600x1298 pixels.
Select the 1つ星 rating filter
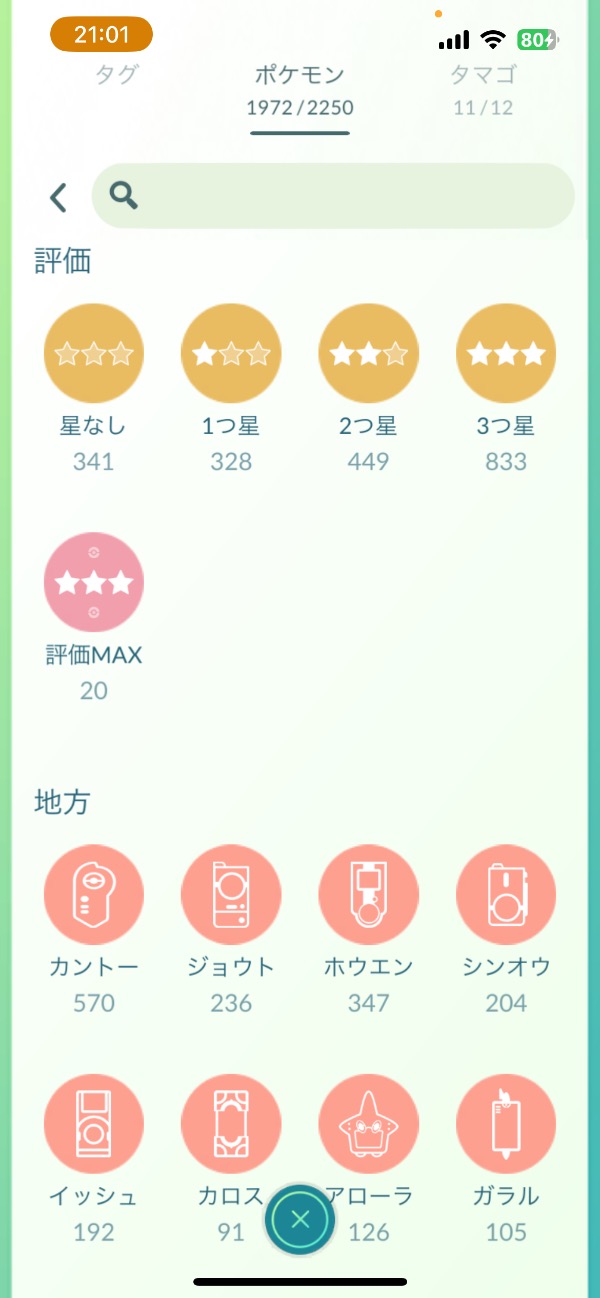click(x=231, y=353)
